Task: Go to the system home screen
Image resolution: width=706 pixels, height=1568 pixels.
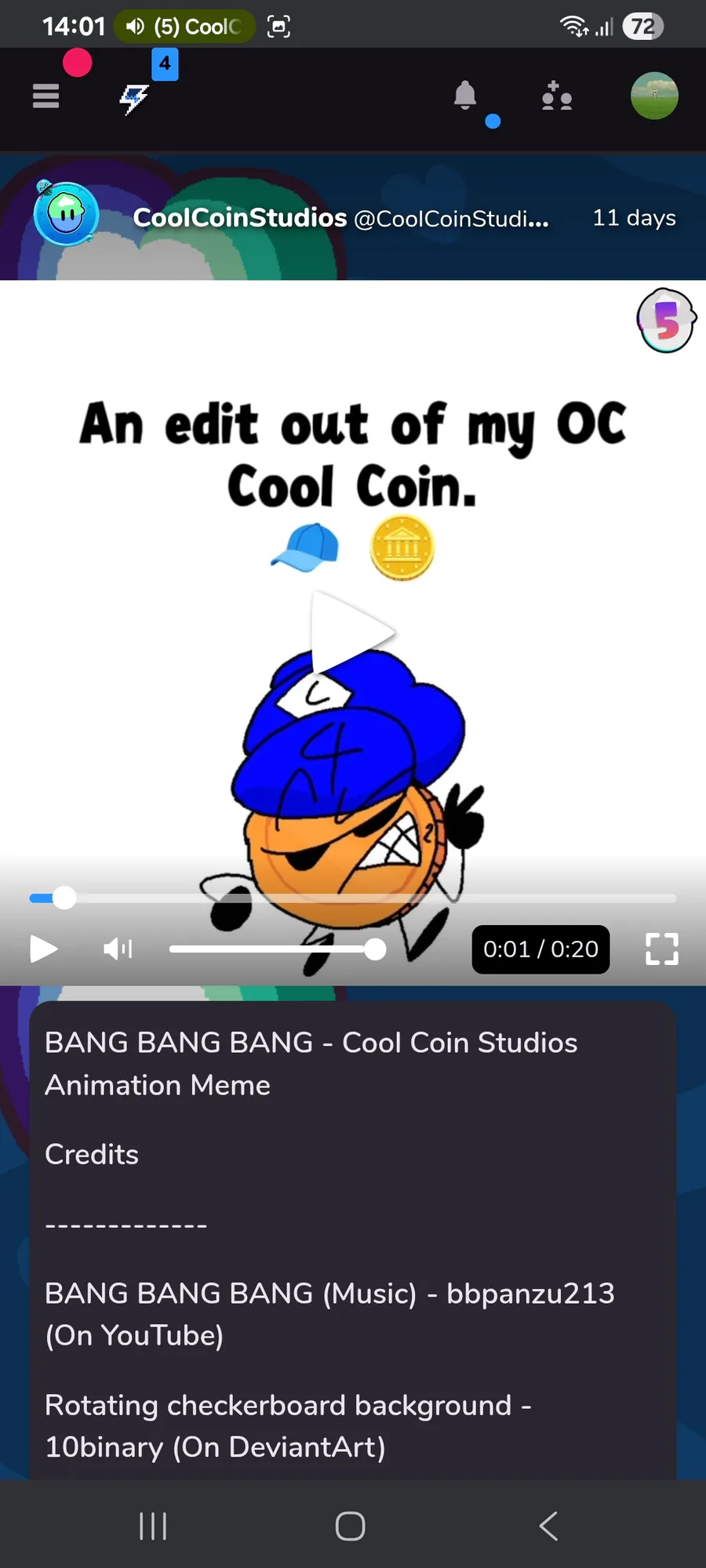Action: 350,1526
